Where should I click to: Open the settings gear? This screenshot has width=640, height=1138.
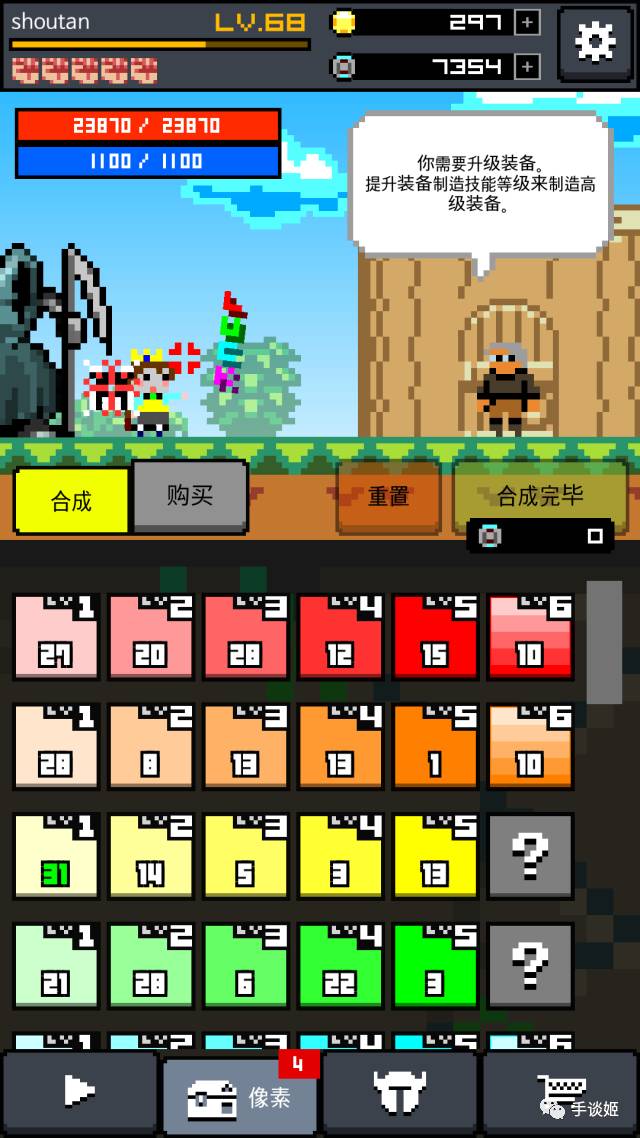pos(594,43)
